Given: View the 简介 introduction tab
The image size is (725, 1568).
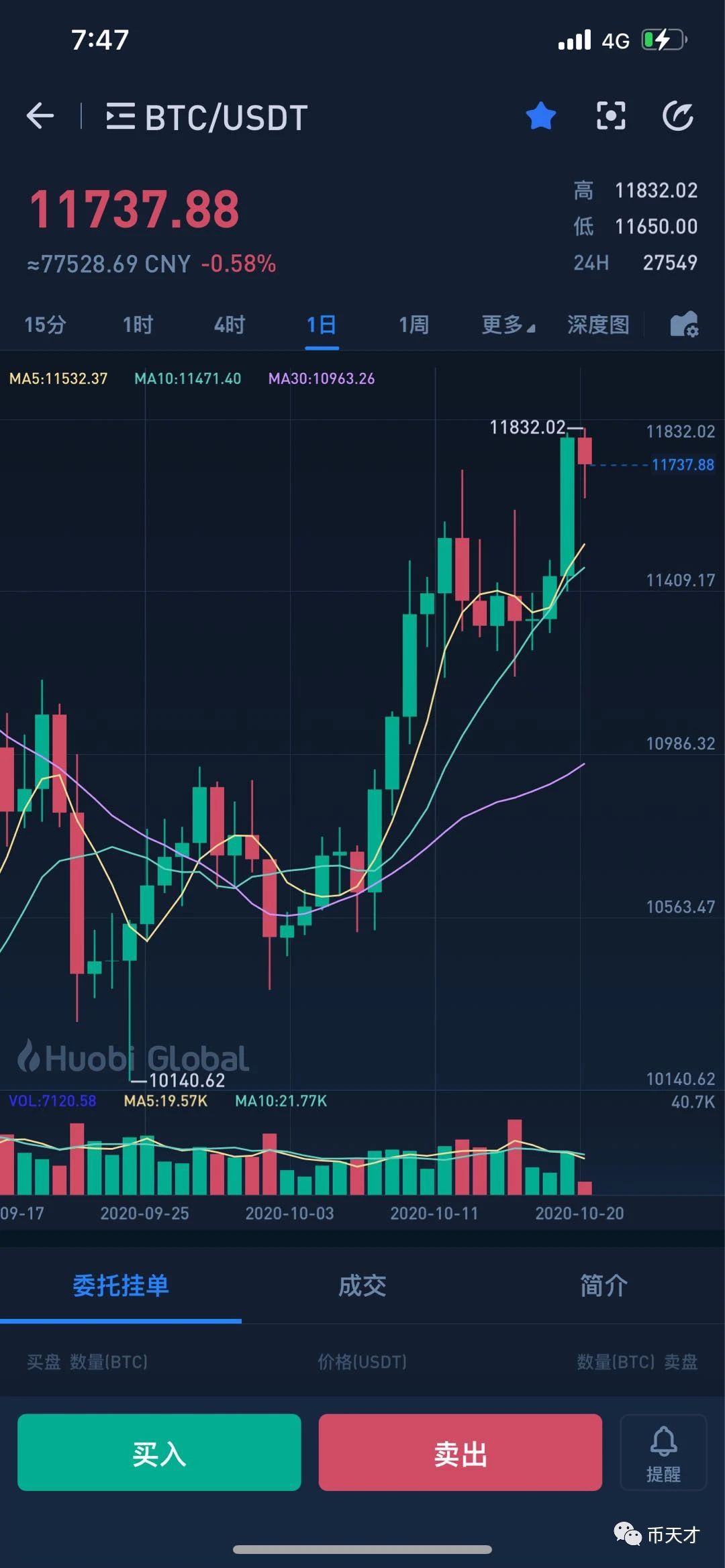Looking at the screenshot, I should [x=604, y=1286].
